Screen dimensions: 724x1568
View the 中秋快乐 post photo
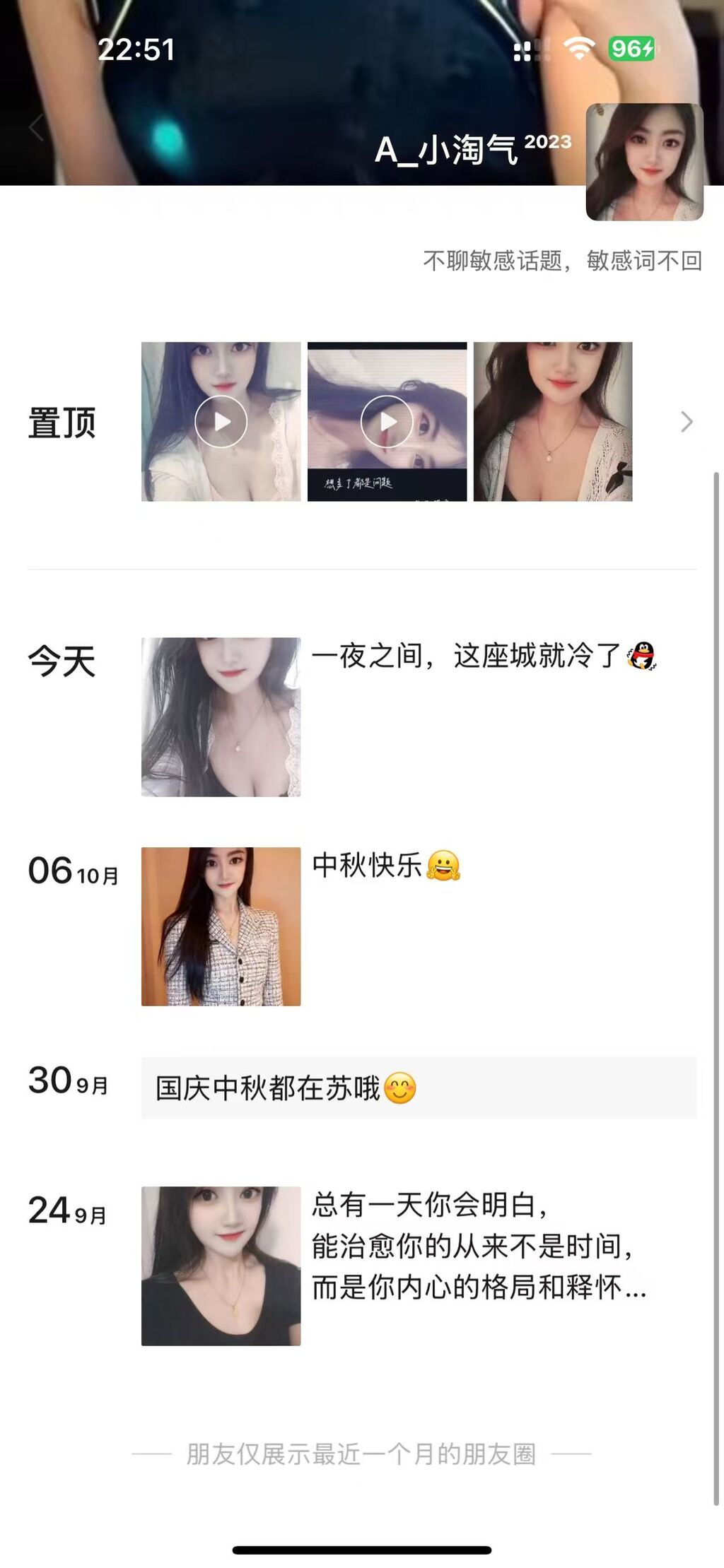(221, 926)
